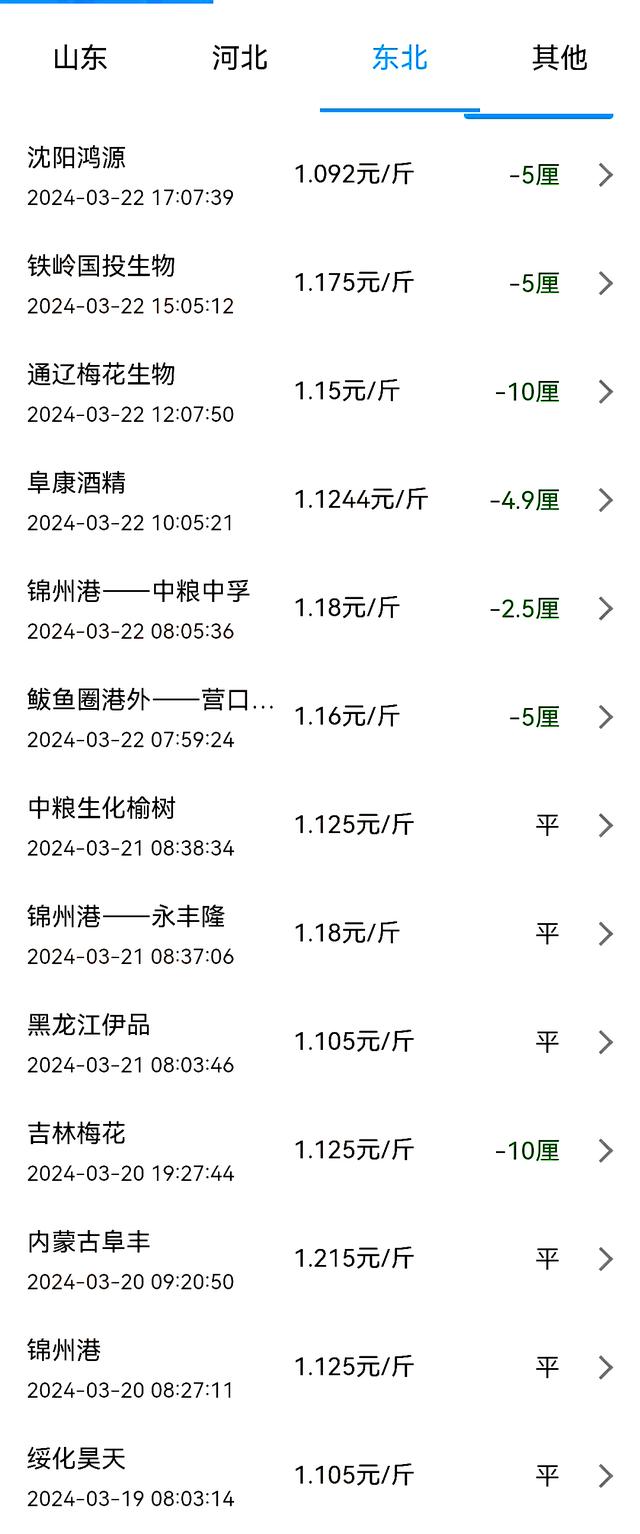View 锦州港——中粮中孚 price row
640x1534 pixels.
pos(320,609)
